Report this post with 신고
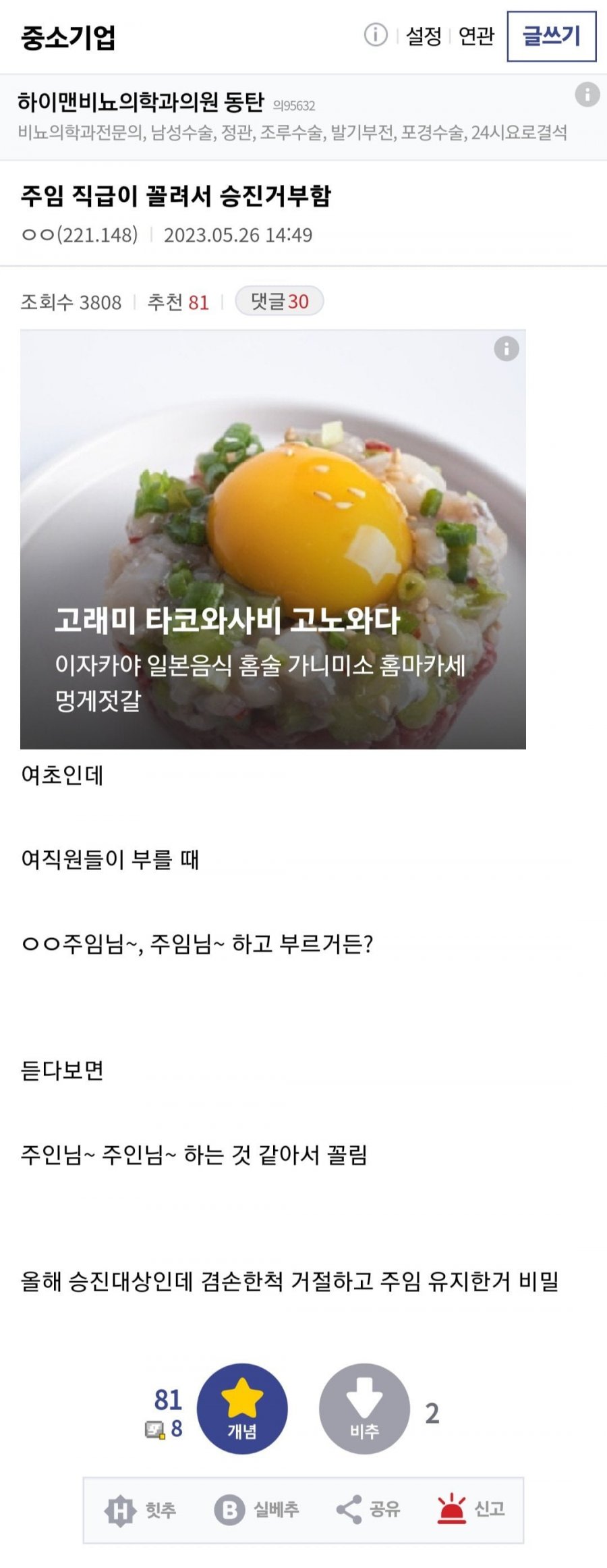 471,1510
